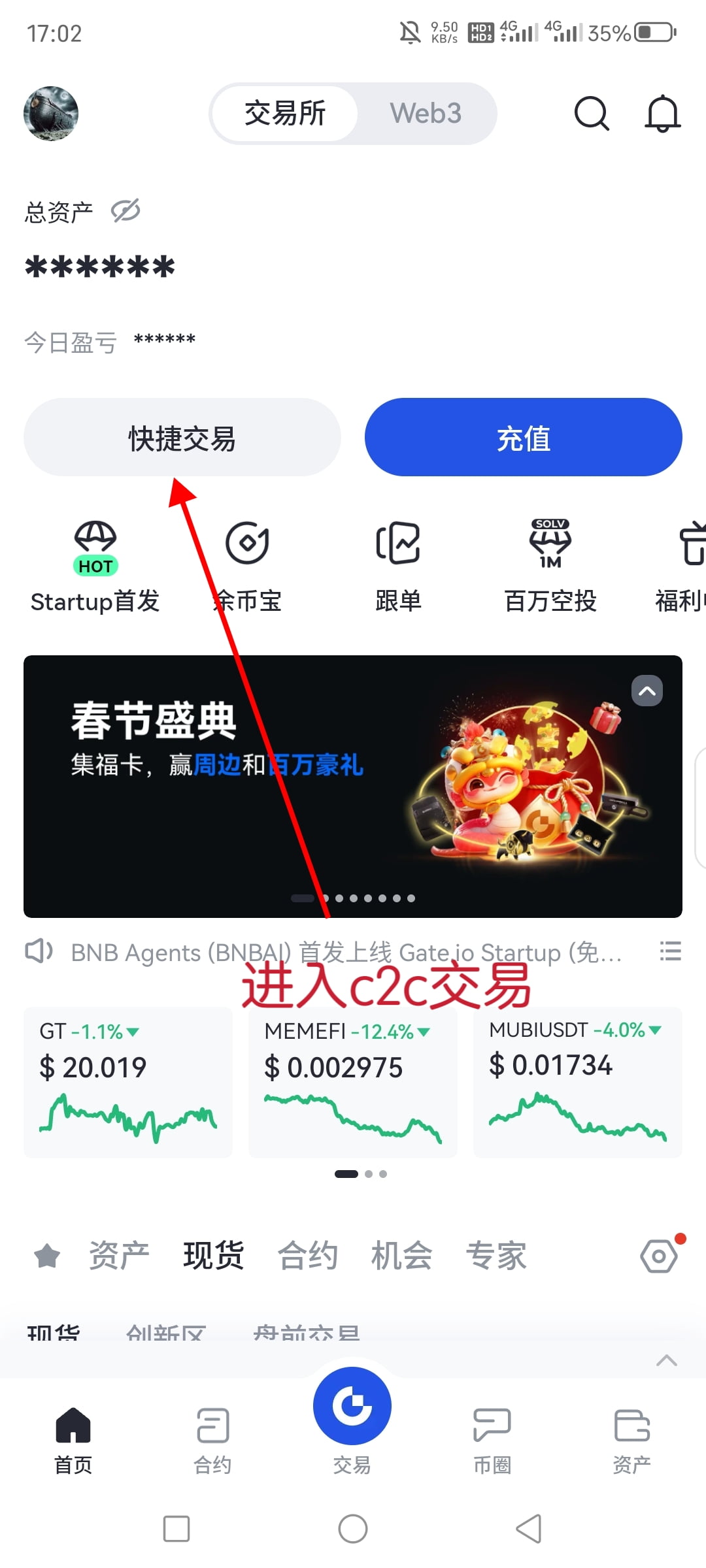
Task: Open the market settings gear icon
Action: pyautogui.click(x=660, y=1255)
